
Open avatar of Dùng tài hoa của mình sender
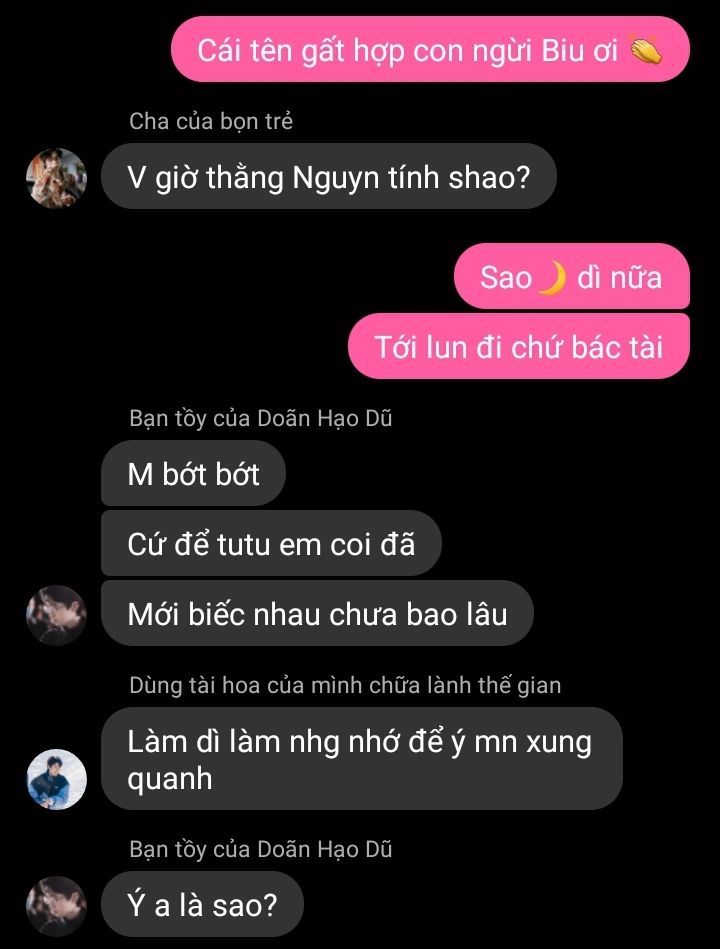pyautogui.click(x=56, y=779)
